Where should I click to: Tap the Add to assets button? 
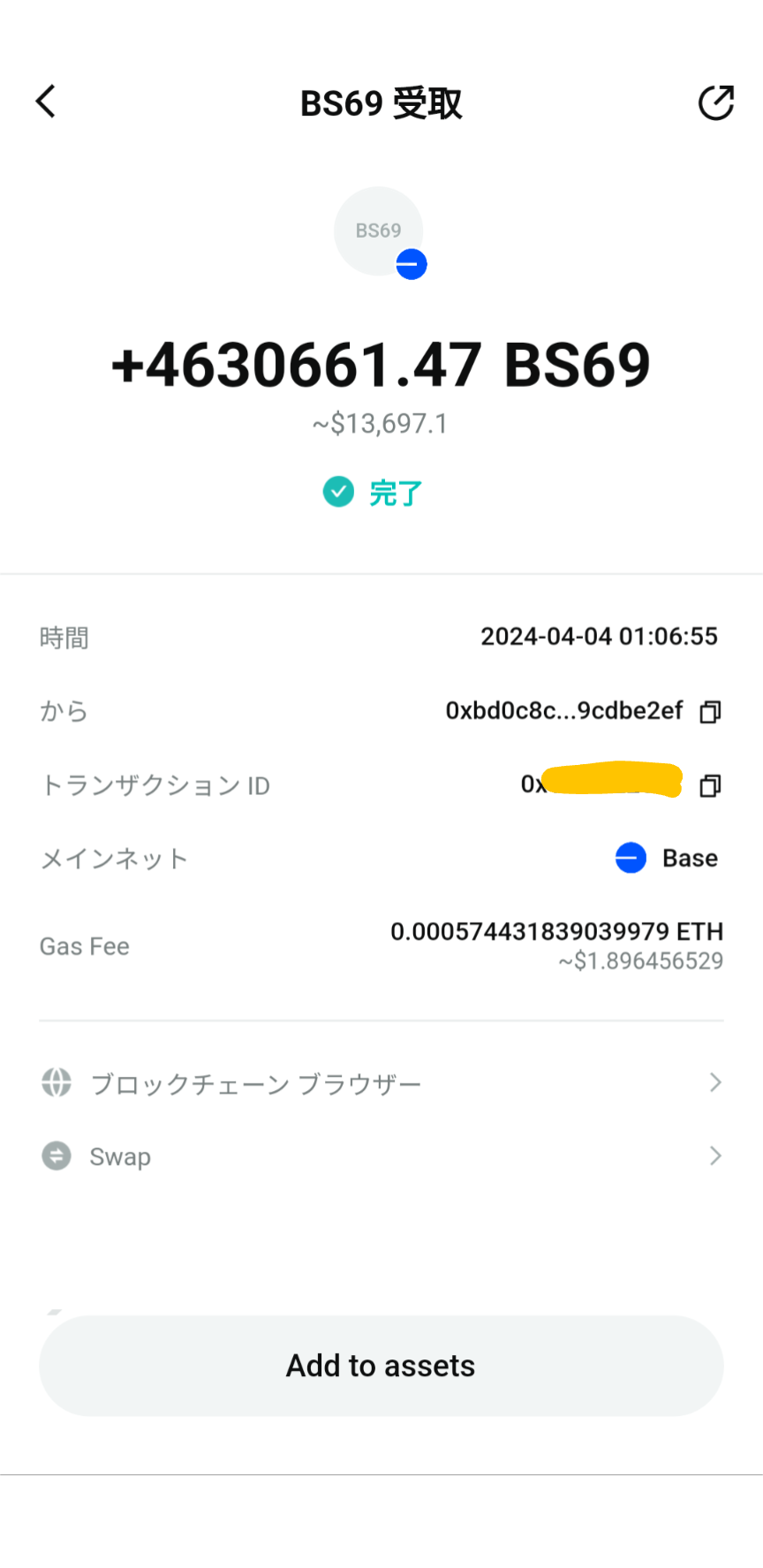pos(381,1366)
